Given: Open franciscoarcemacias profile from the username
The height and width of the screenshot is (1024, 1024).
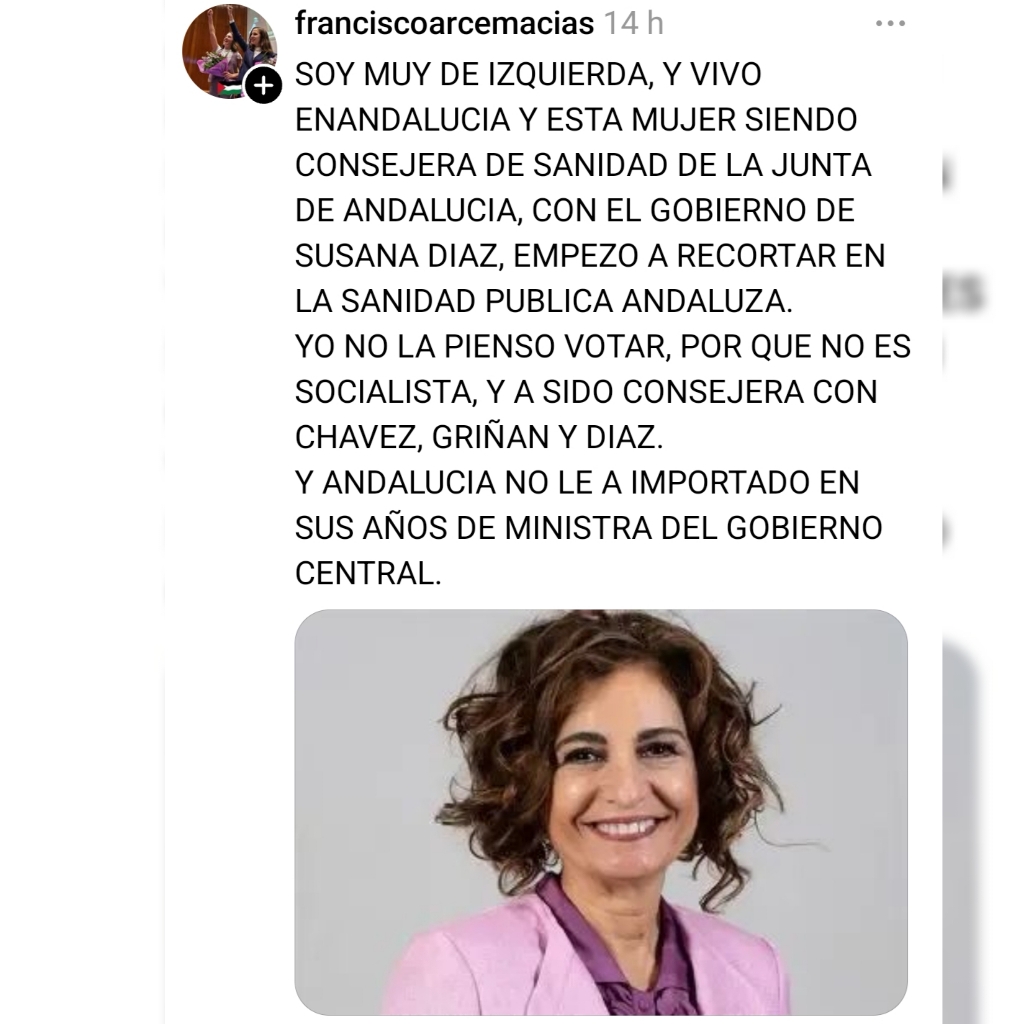Looking at the screenshot, I should (444, 24).
